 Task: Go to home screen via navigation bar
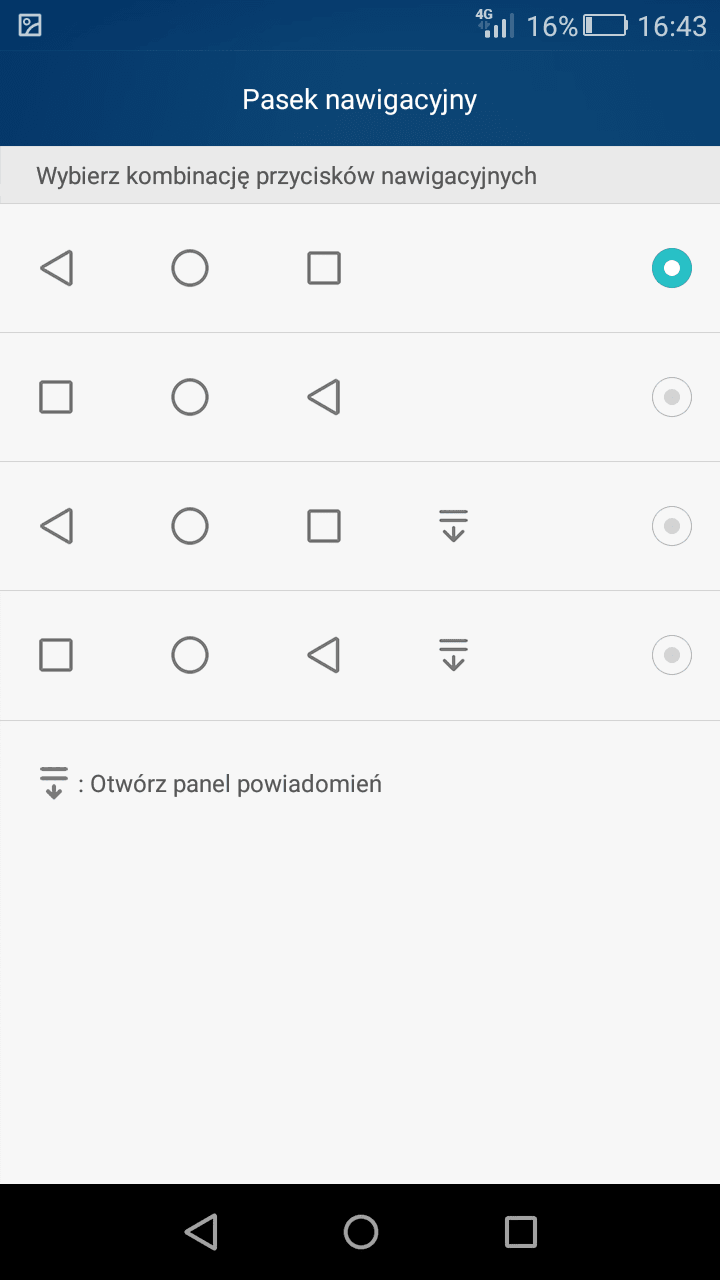pyautogui.click(x=361, y=1232)
